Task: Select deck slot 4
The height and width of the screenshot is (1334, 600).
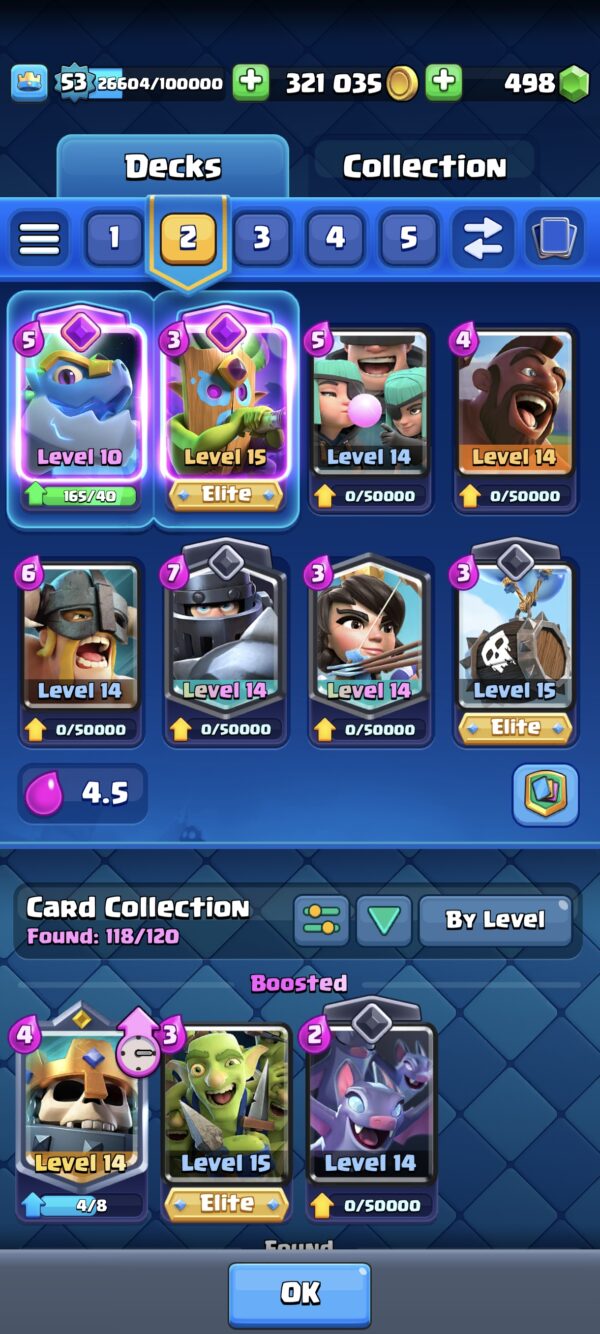Action: [335, 238]
